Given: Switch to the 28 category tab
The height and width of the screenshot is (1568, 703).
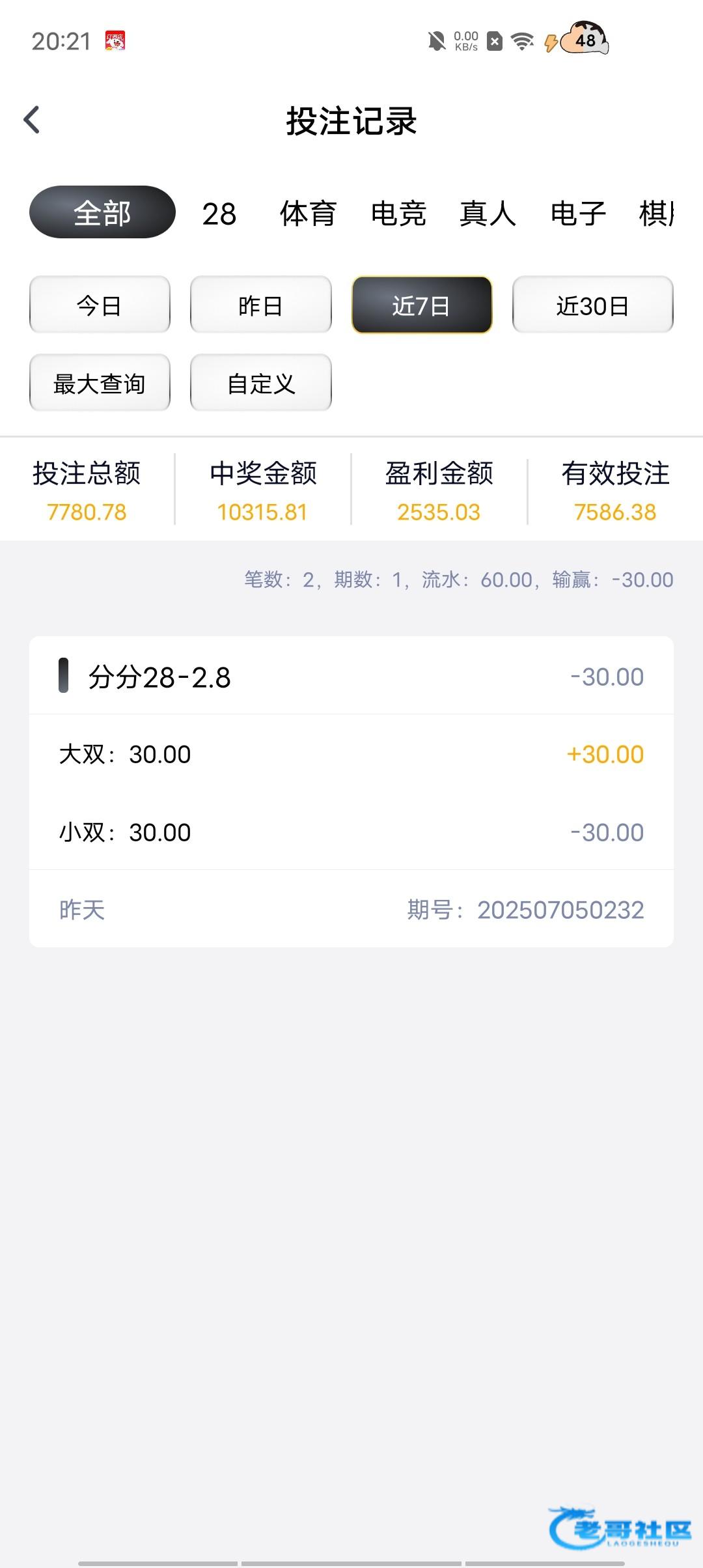Looking at the screenshot, I should pos(219,214).
